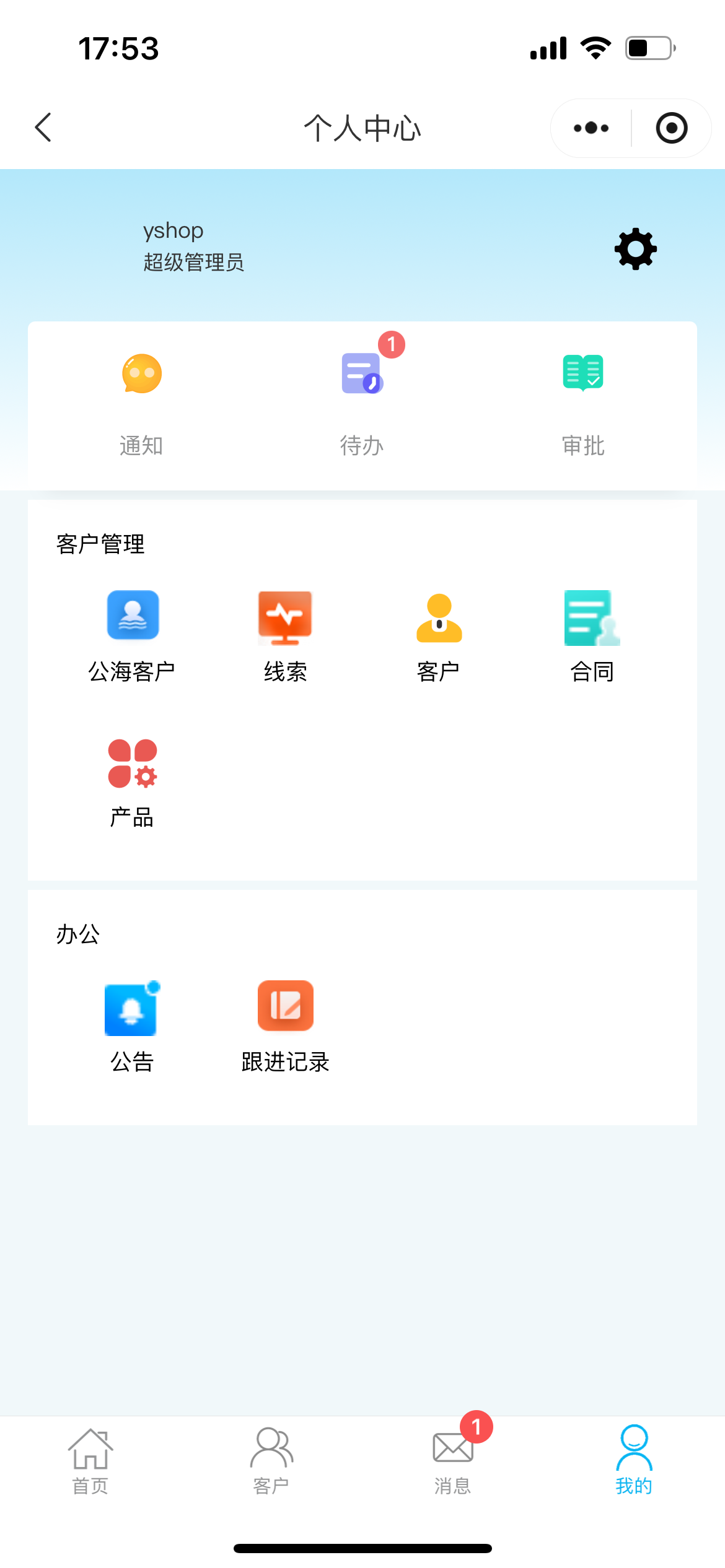This screenshot has width=725, height=1568.
Task: Open the mini program more options menu
Action: (591, 128)
